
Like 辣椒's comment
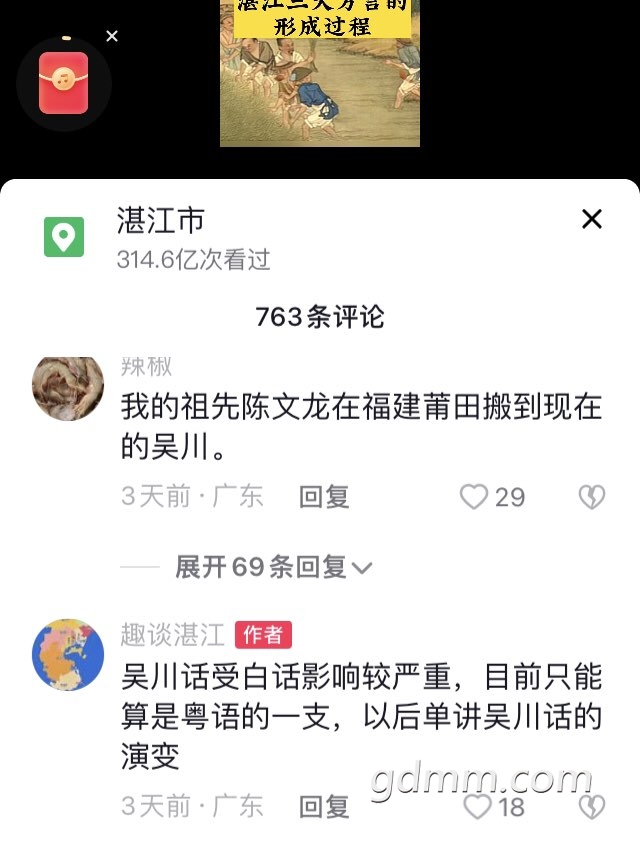pyautogui.click(x=474, y=497)
